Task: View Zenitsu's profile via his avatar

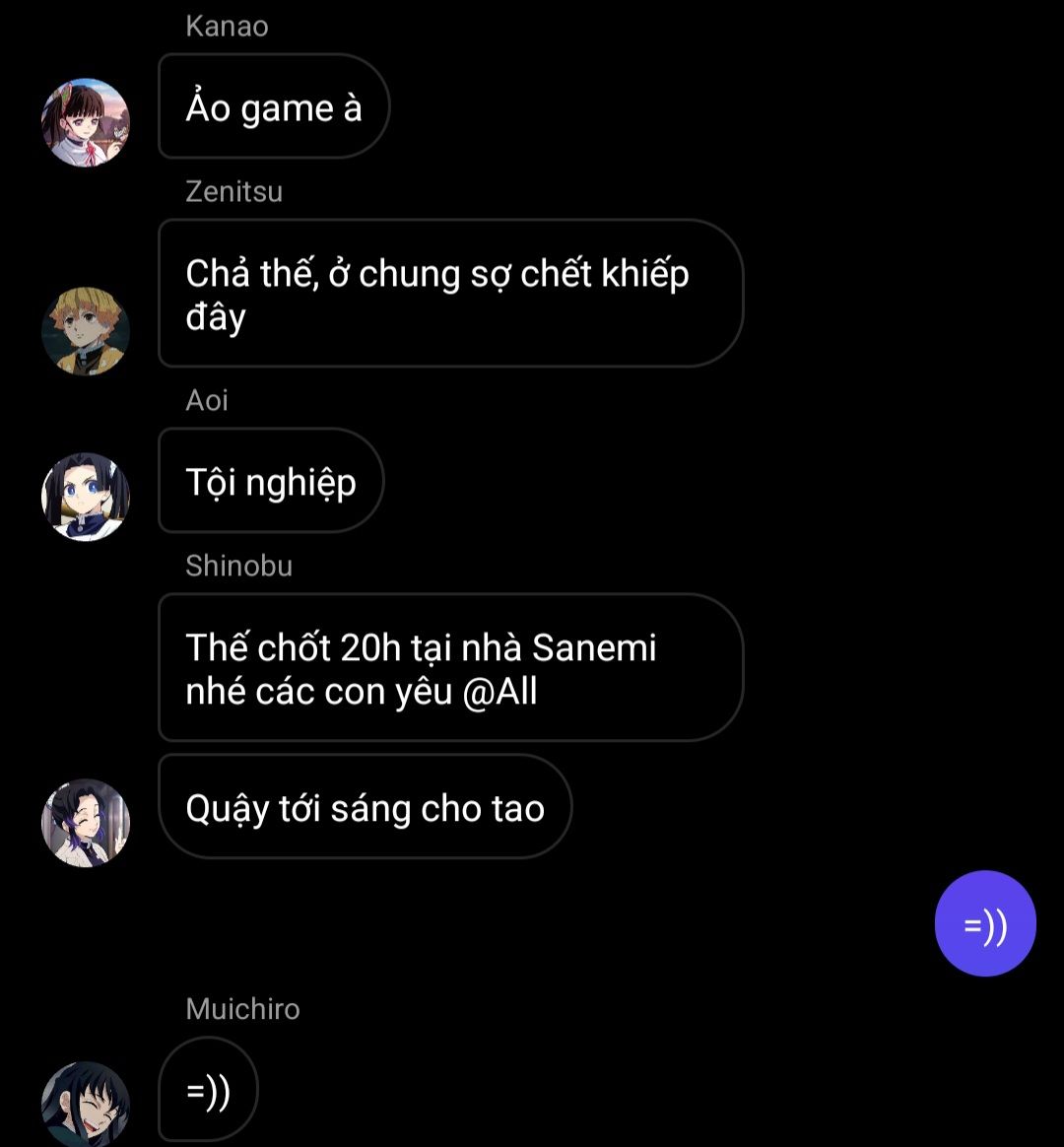Action: tap(86, 331)
